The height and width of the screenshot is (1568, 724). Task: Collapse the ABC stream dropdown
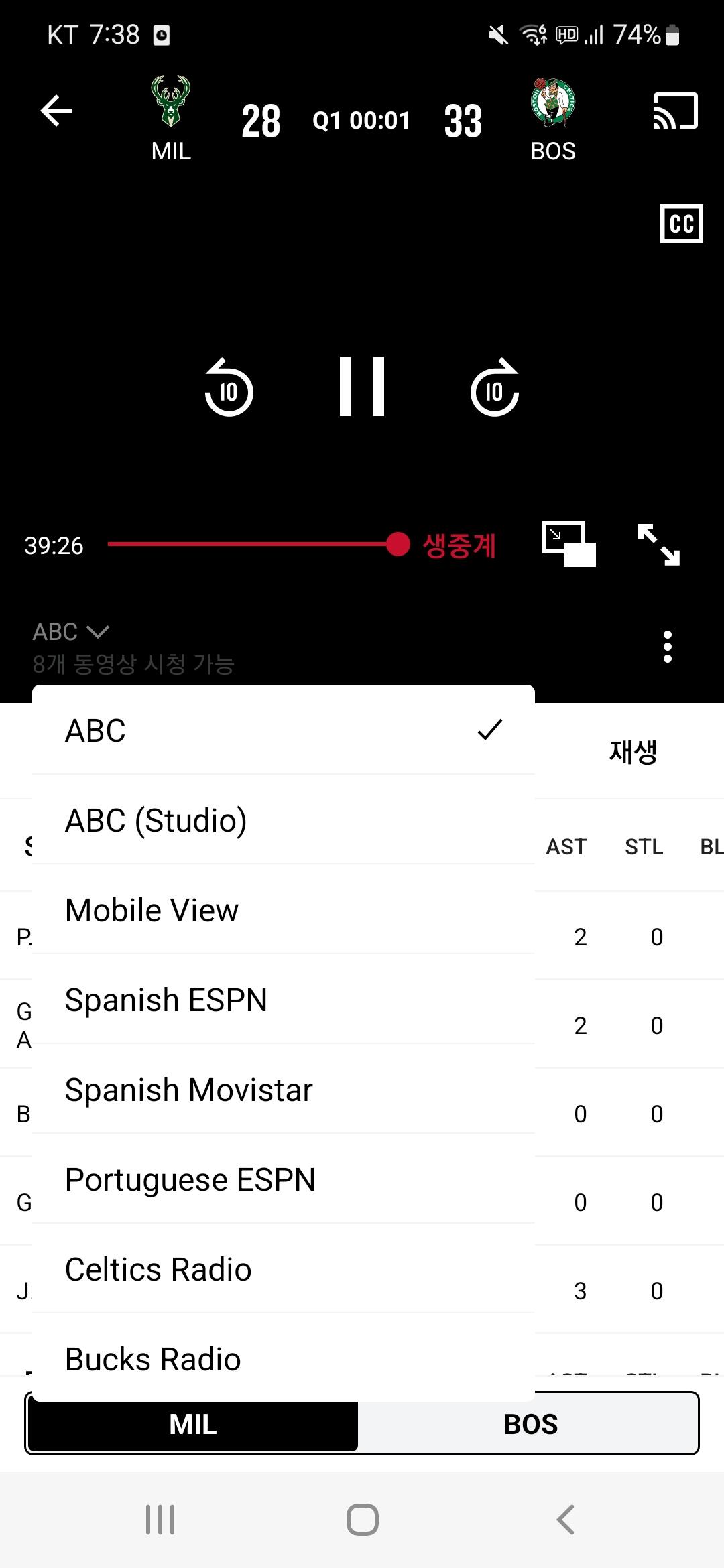click(70, 632)
